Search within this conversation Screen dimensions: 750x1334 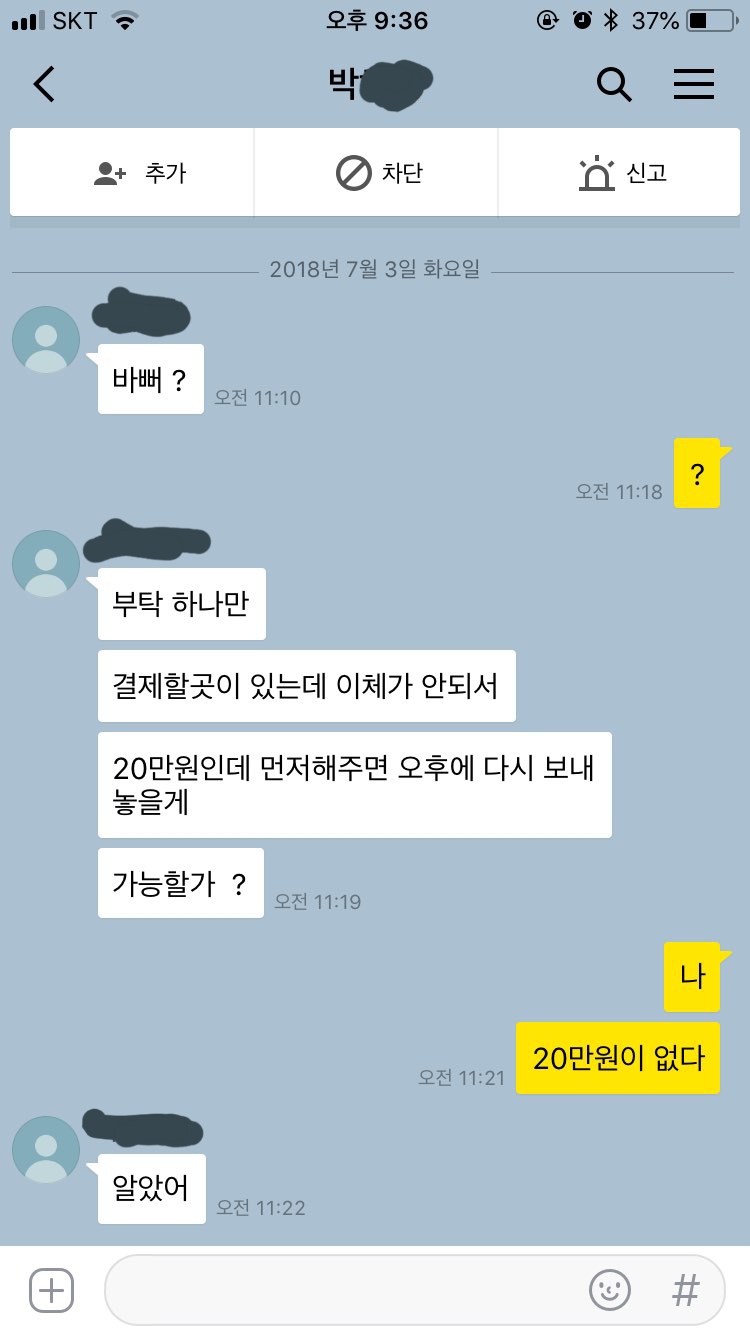click(613, 85)
